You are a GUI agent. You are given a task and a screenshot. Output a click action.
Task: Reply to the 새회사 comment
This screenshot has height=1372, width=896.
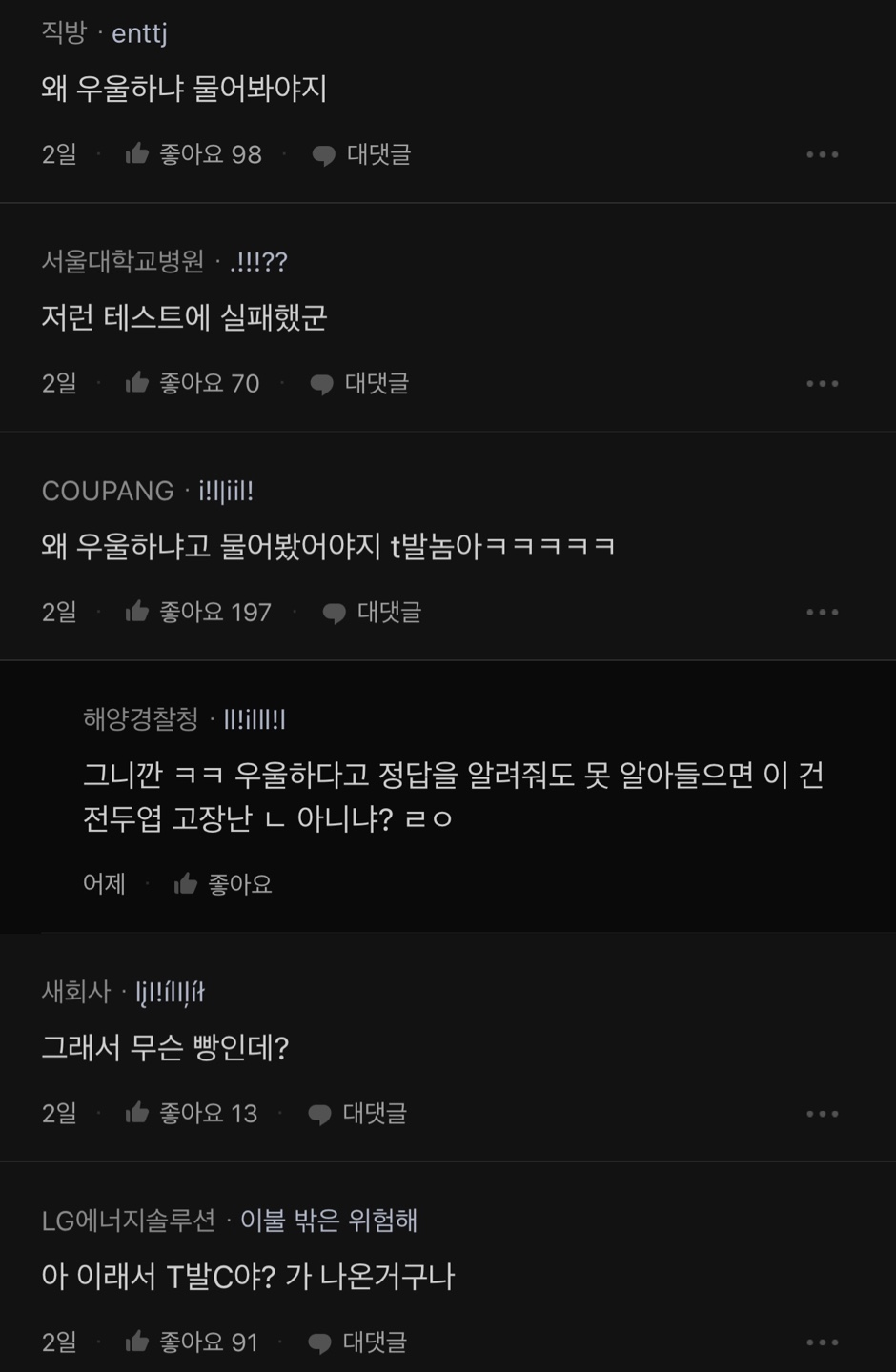click(x=358, y=1113)
